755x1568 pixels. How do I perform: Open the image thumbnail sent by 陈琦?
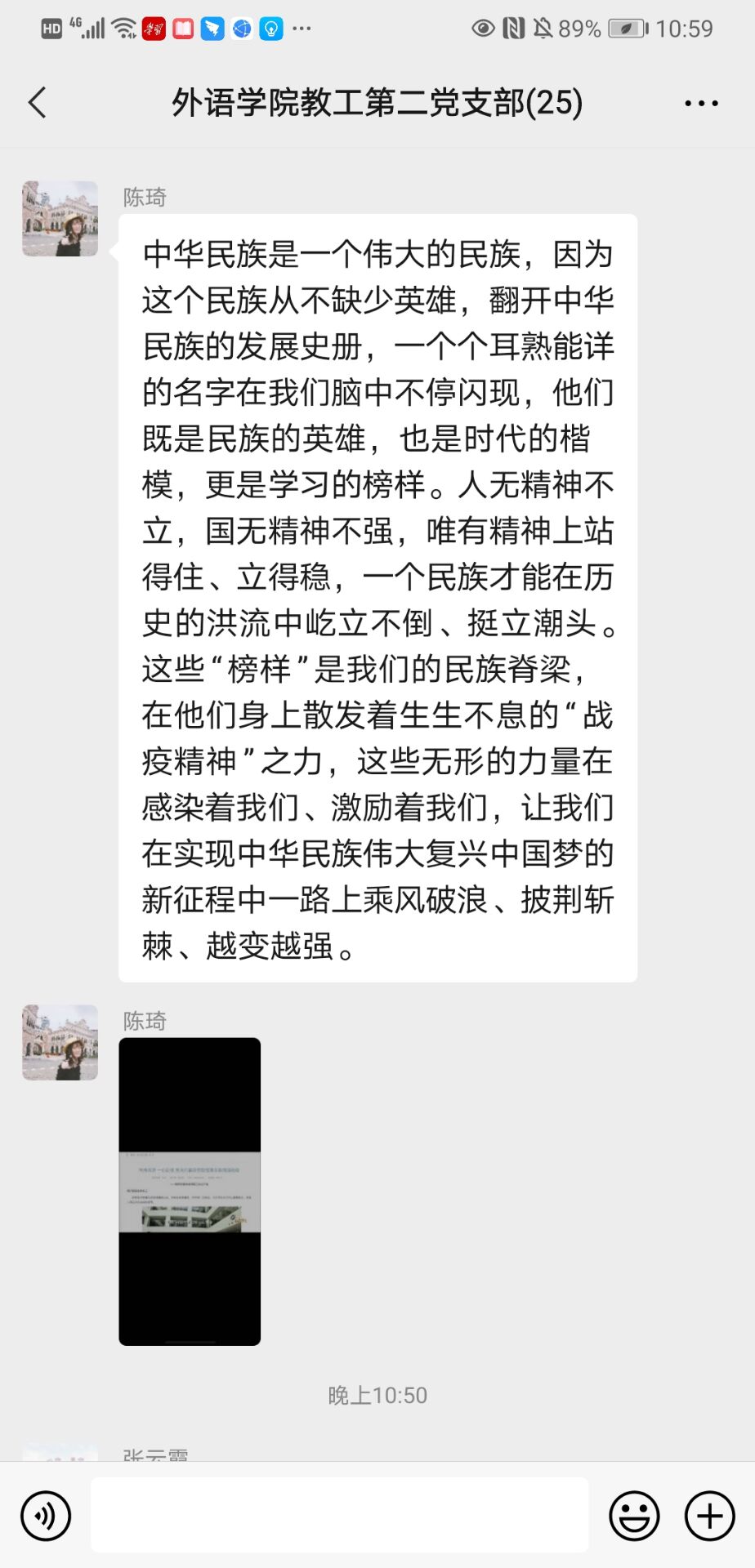point(190,1191)
